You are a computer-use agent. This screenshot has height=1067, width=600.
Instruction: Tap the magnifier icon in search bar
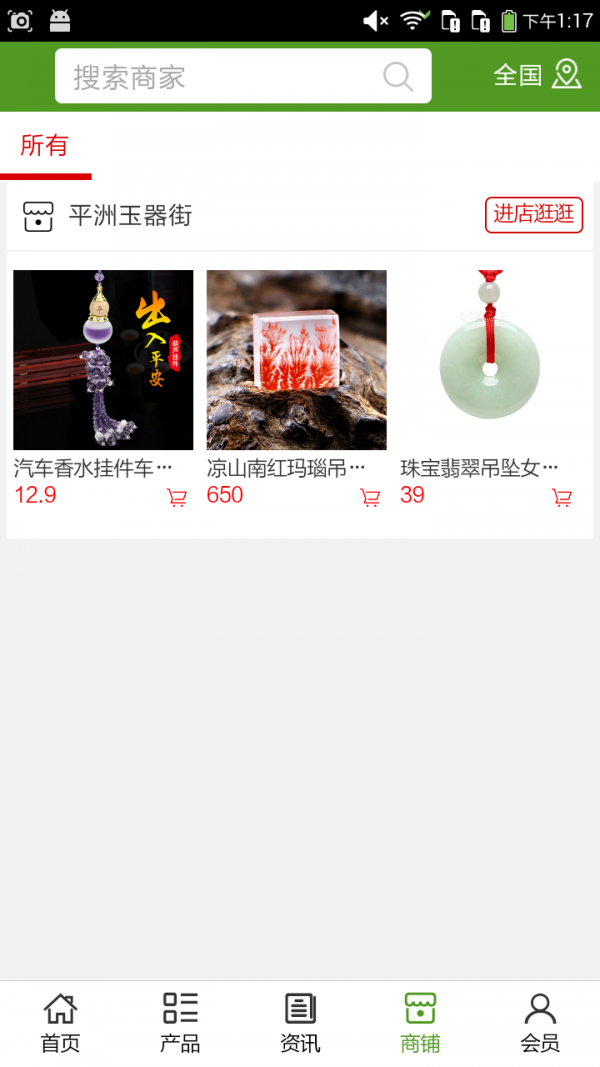coord(398,77)
